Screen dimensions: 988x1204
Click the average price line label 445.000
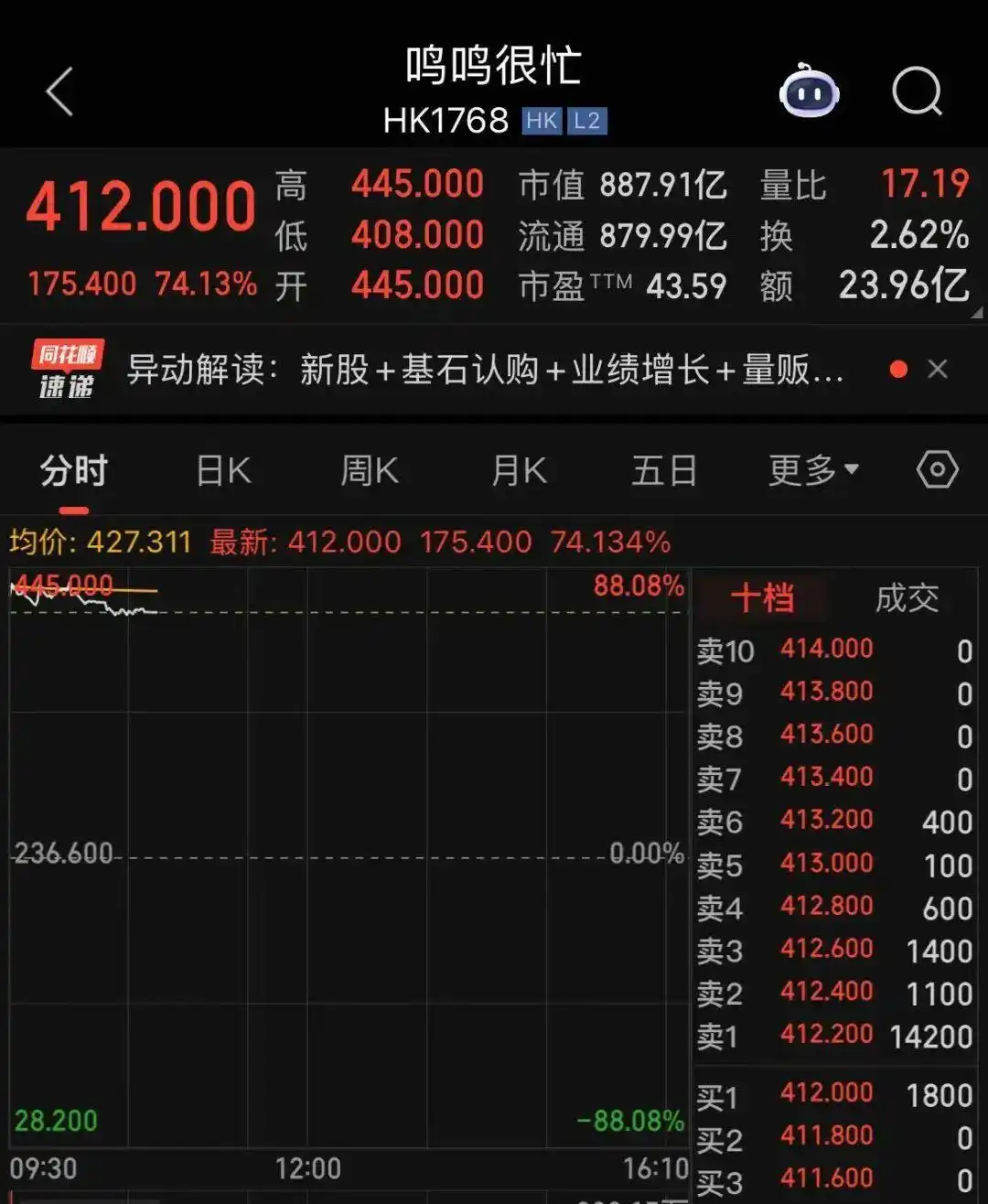(x=62, y=584)
